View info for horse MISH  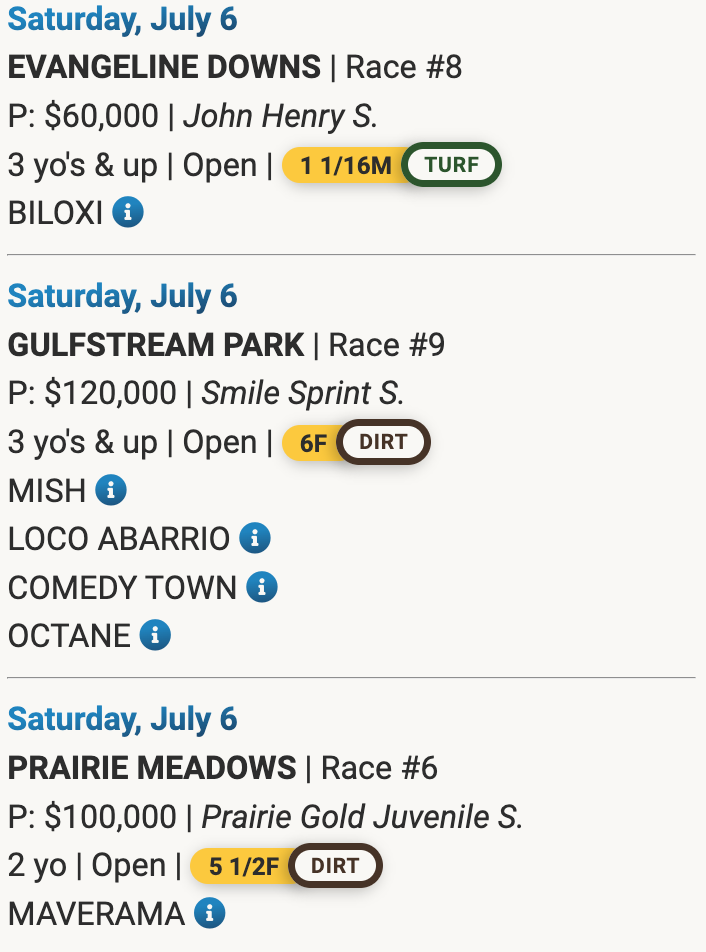tap(110, 490)
